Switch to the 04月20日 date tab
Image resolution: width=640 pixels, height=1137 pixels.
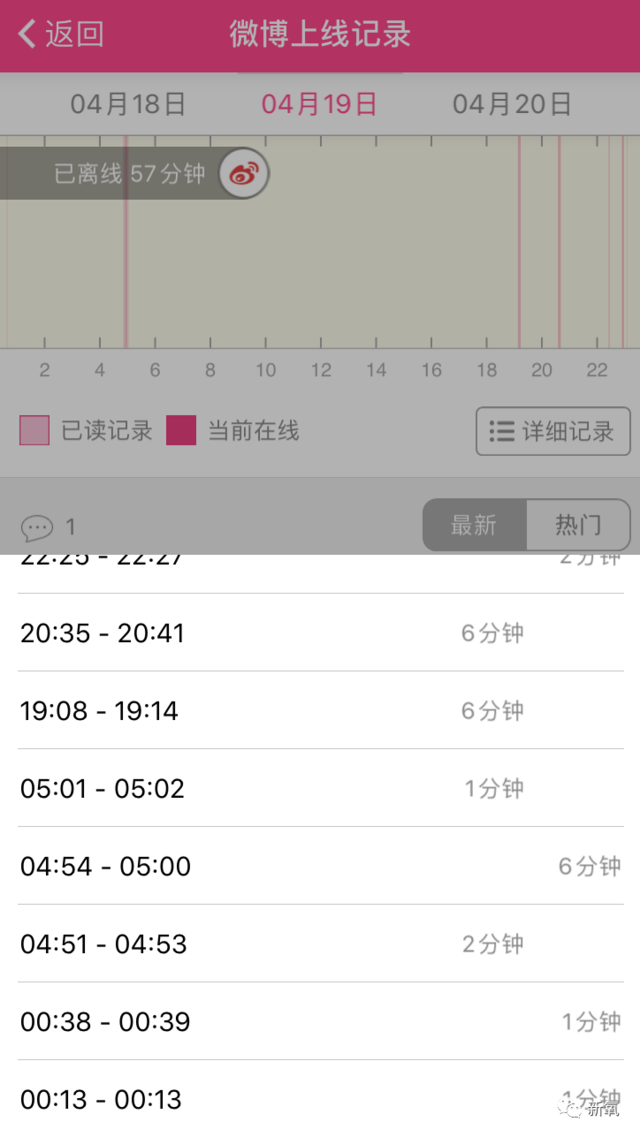511,104
